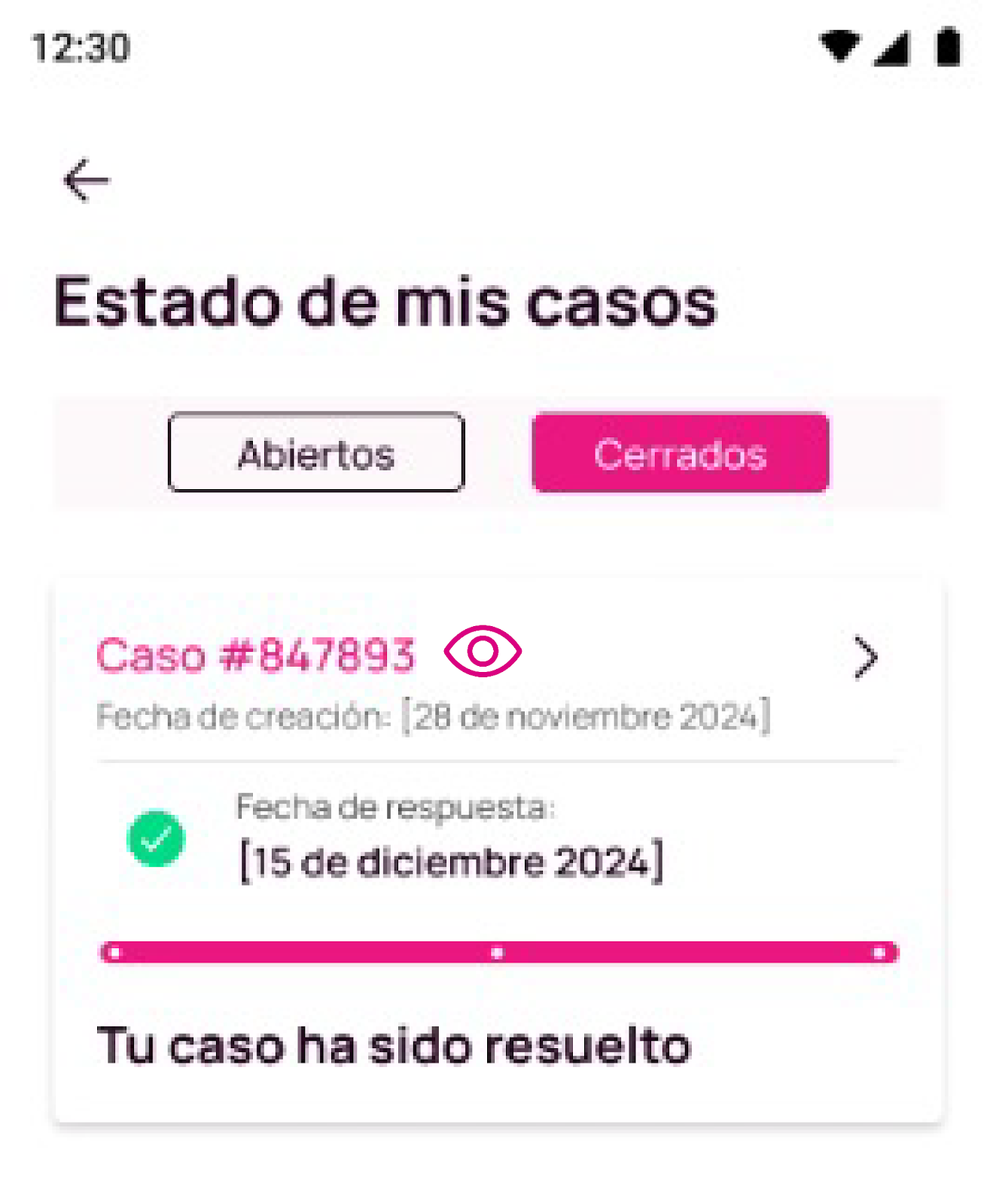This screenshot has height=1204, width=993.
Task: Click the first marker on the progress bar
Action: pyautogui.click(x=114, y=953)
